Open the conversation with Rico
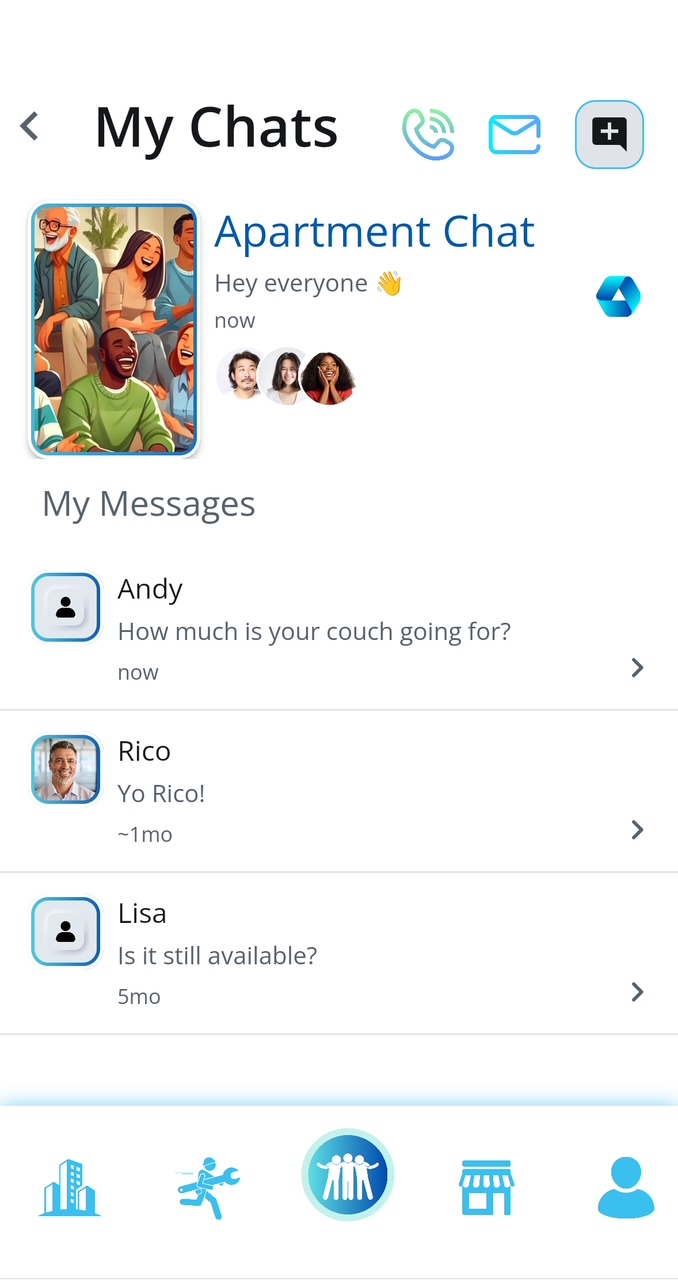The width and height of the screenshot is (678, 1280). point(339,791)
